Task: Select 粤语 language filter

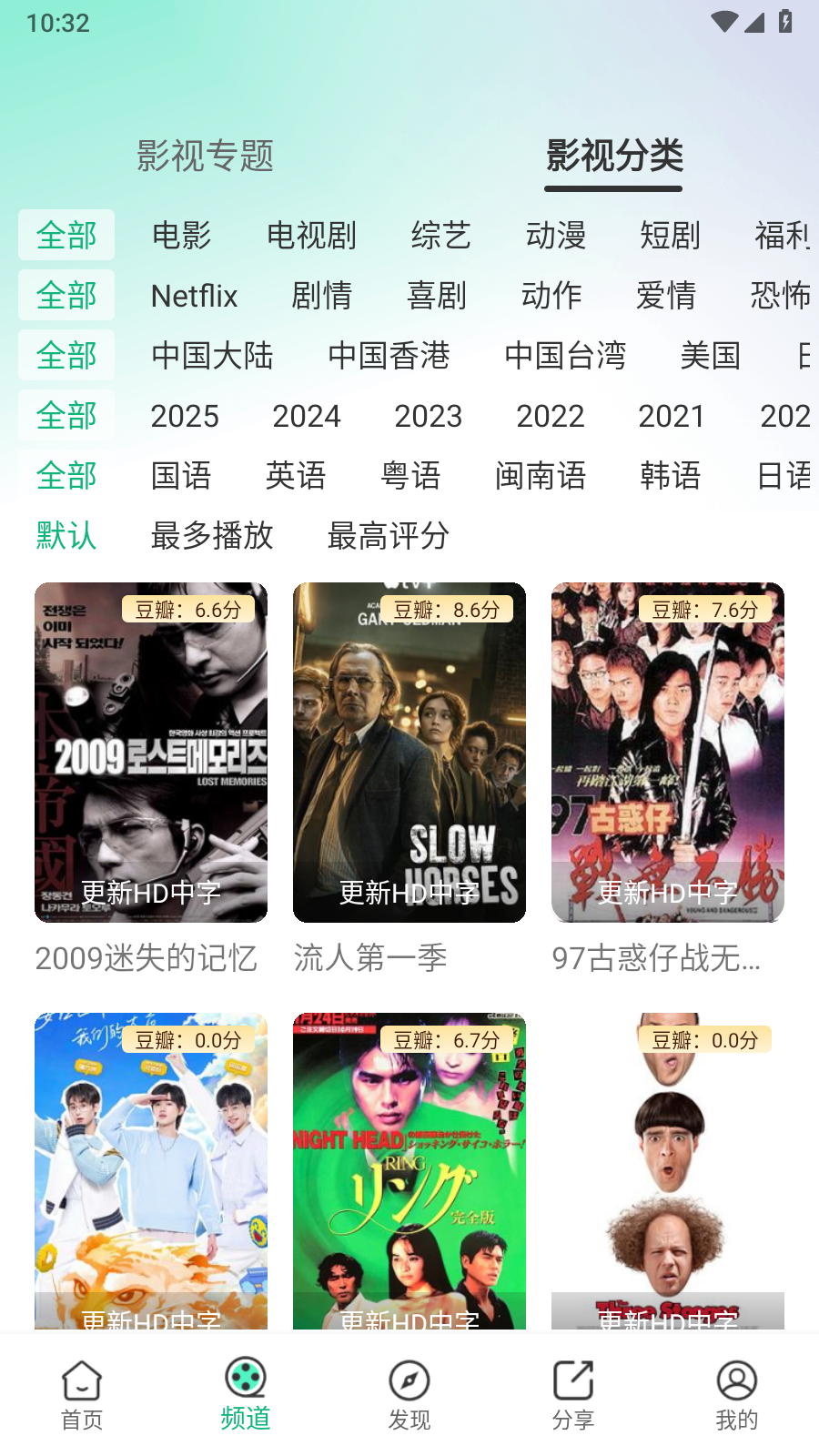Action: (x=409, y=476)
